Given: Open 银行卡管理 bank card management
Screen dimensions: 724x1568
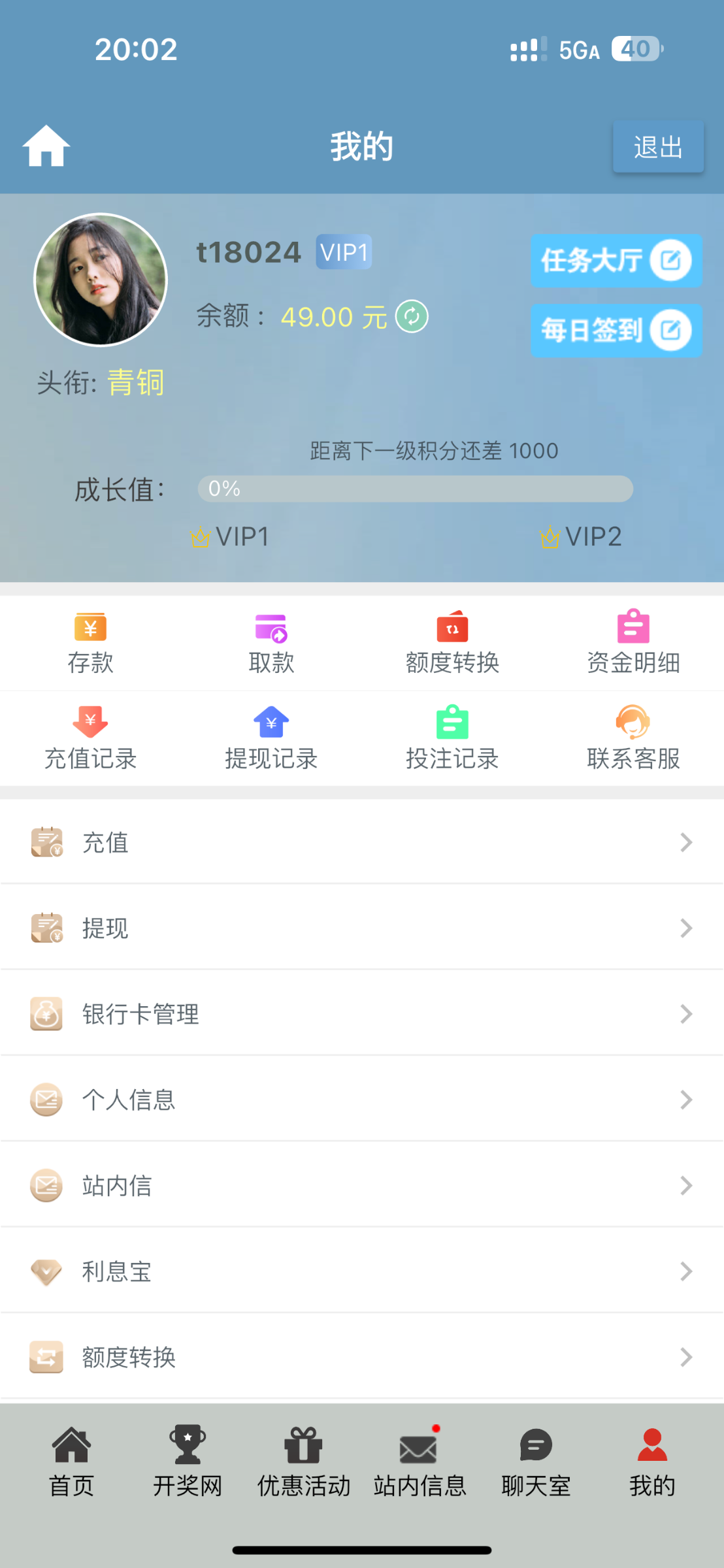Looking at the screenshot, I should (x=362, y=1014).
